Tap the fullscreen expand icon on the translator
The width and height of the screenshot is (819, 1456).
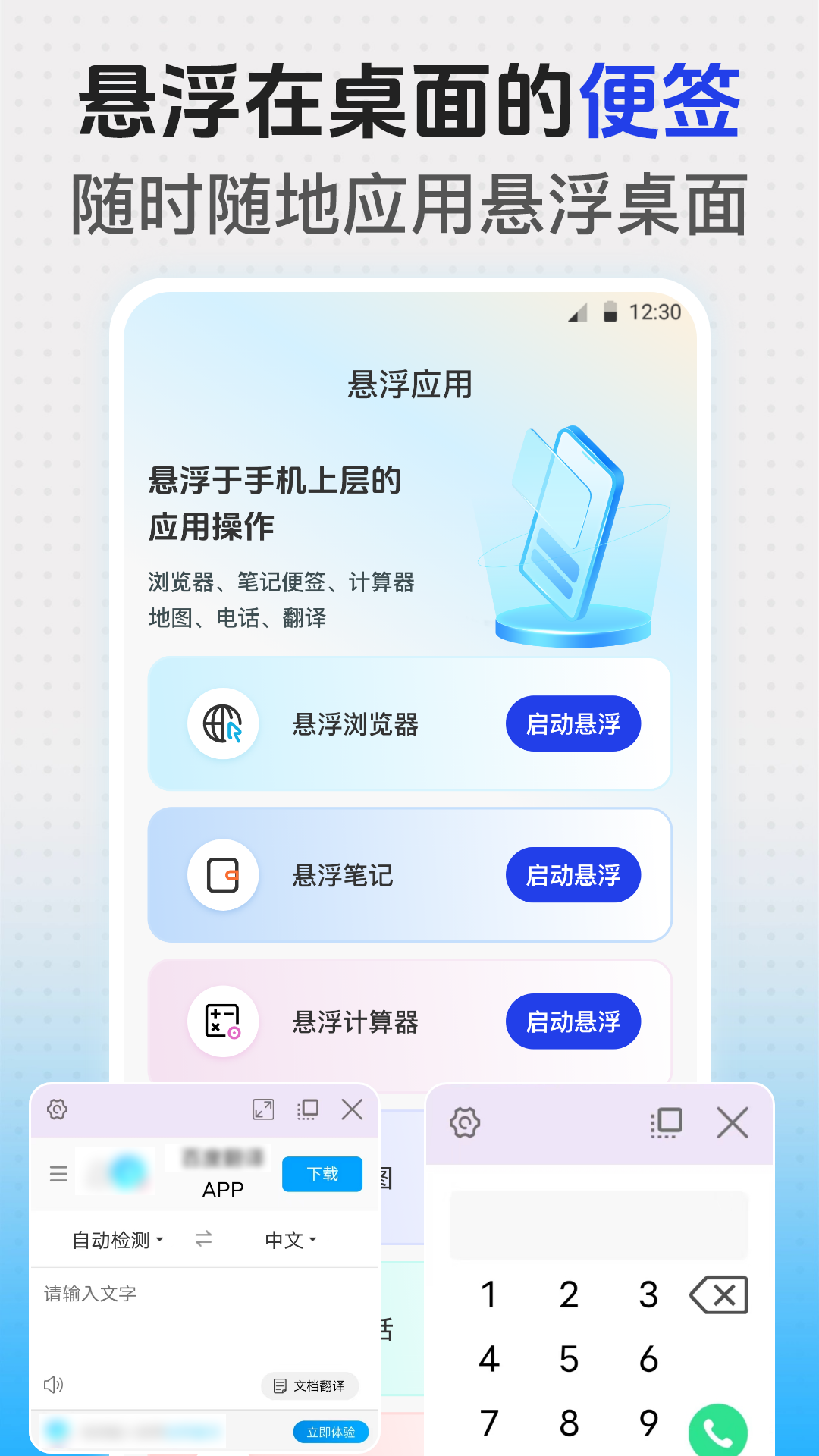[x=263, y=1109]
